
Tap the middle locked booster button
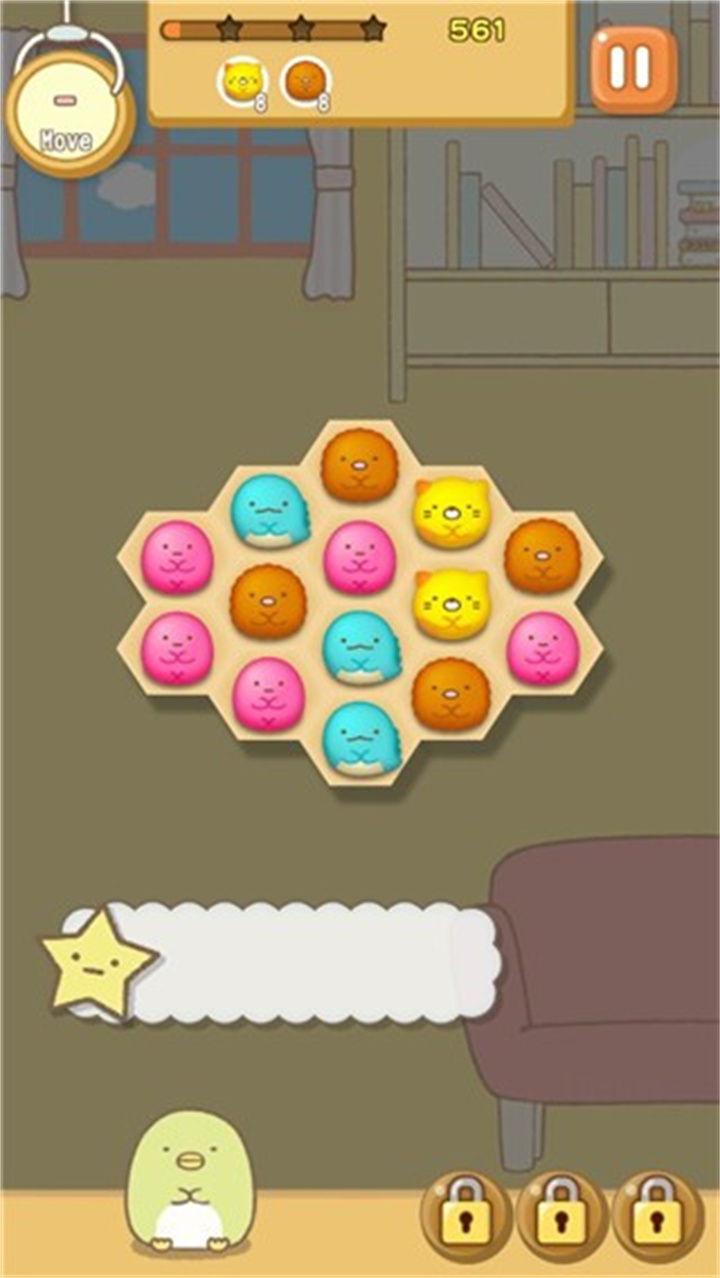point(562,1215)
